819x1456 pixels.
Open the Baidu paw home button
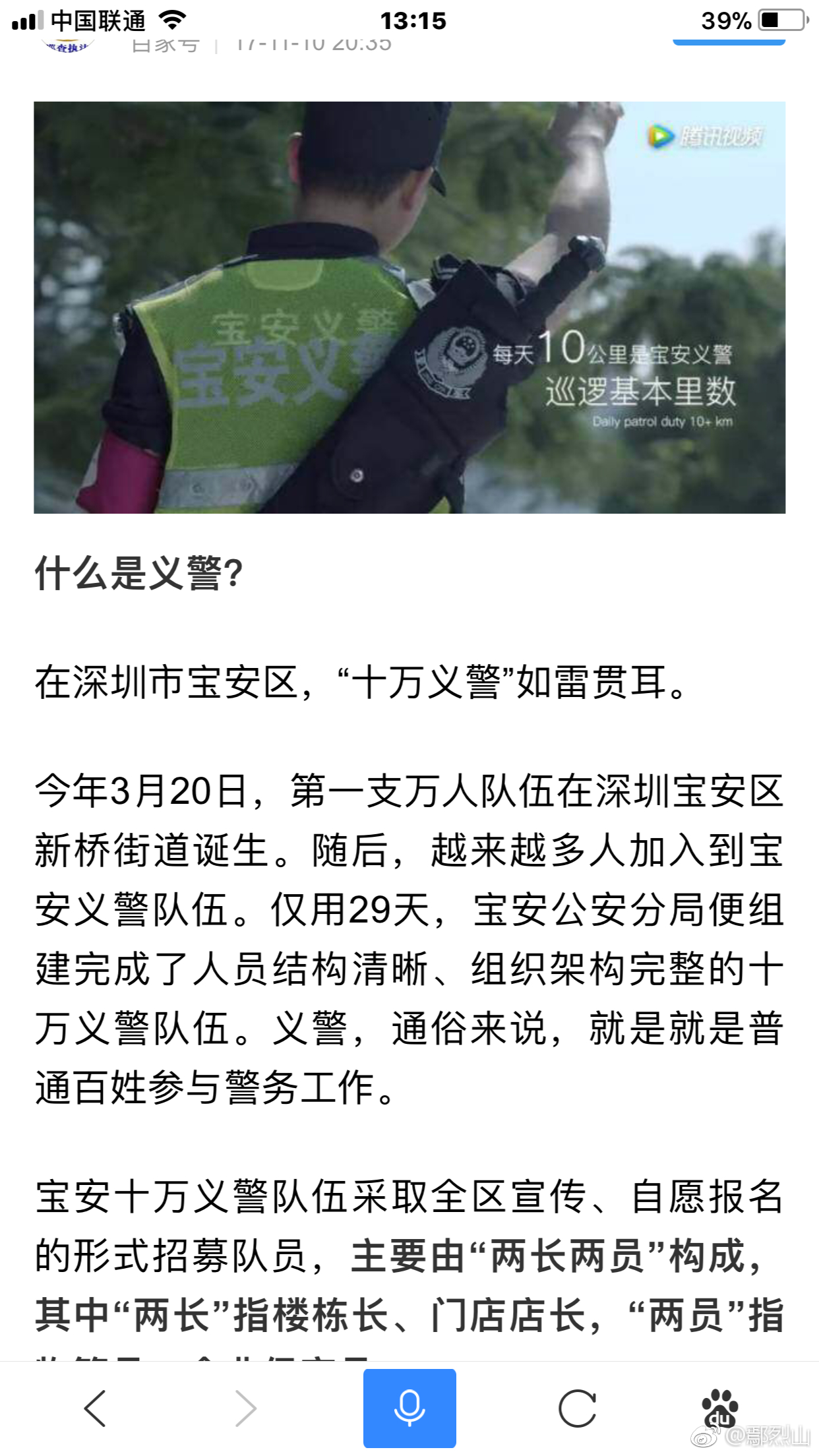[x=719, y=1407]
